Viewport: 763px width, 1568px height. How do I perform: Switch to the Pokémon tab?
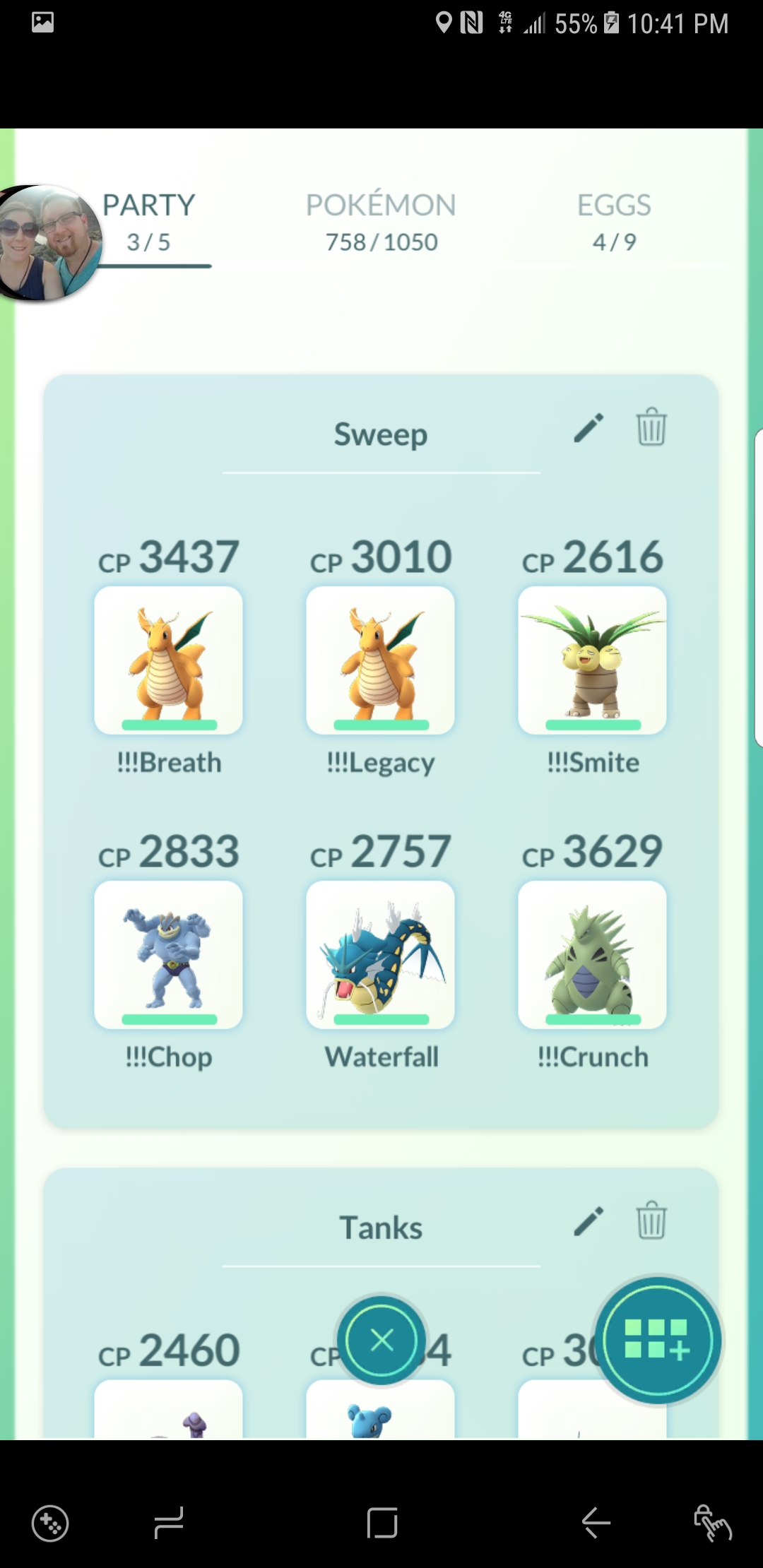pos(381,222)
